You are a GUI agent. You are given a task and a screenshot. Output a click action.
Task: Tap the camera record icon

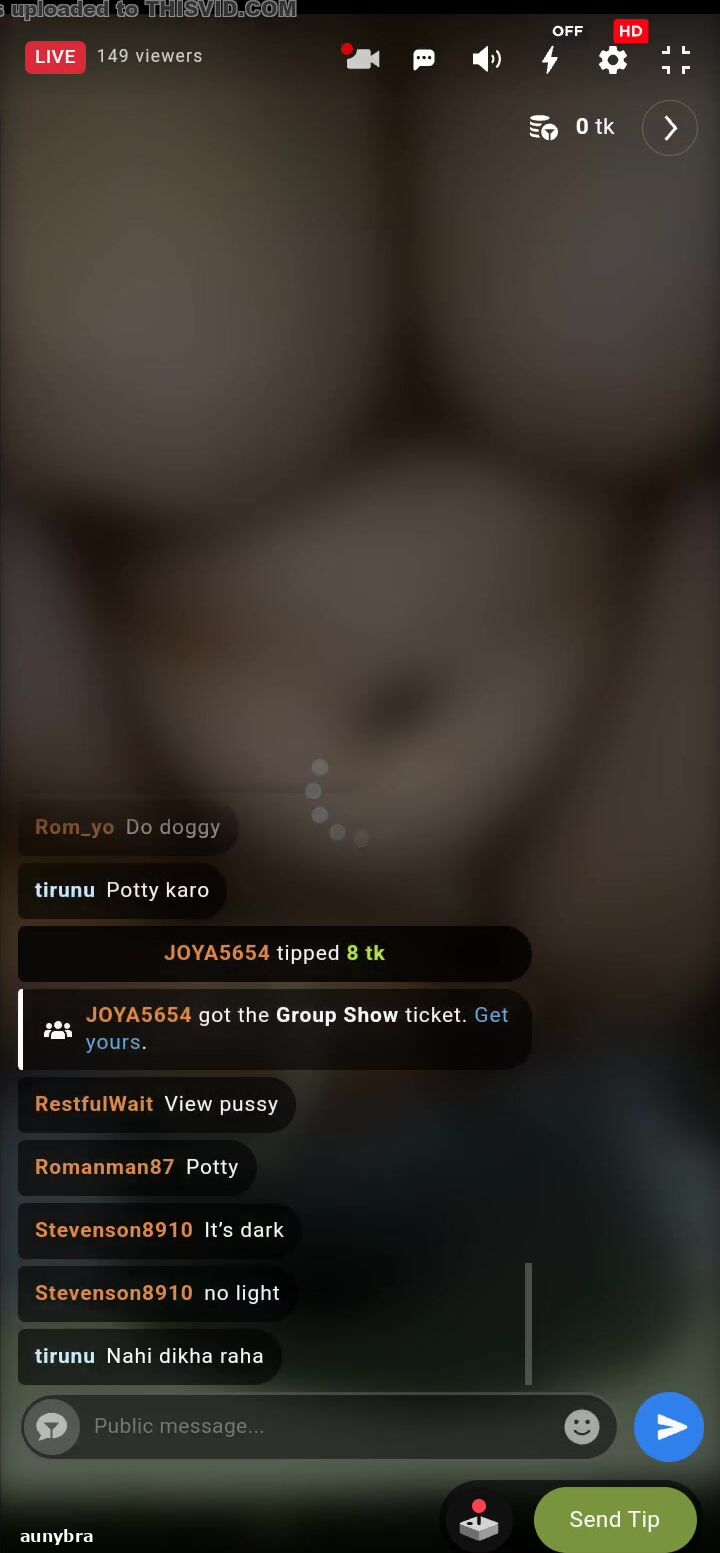(362, 59)
